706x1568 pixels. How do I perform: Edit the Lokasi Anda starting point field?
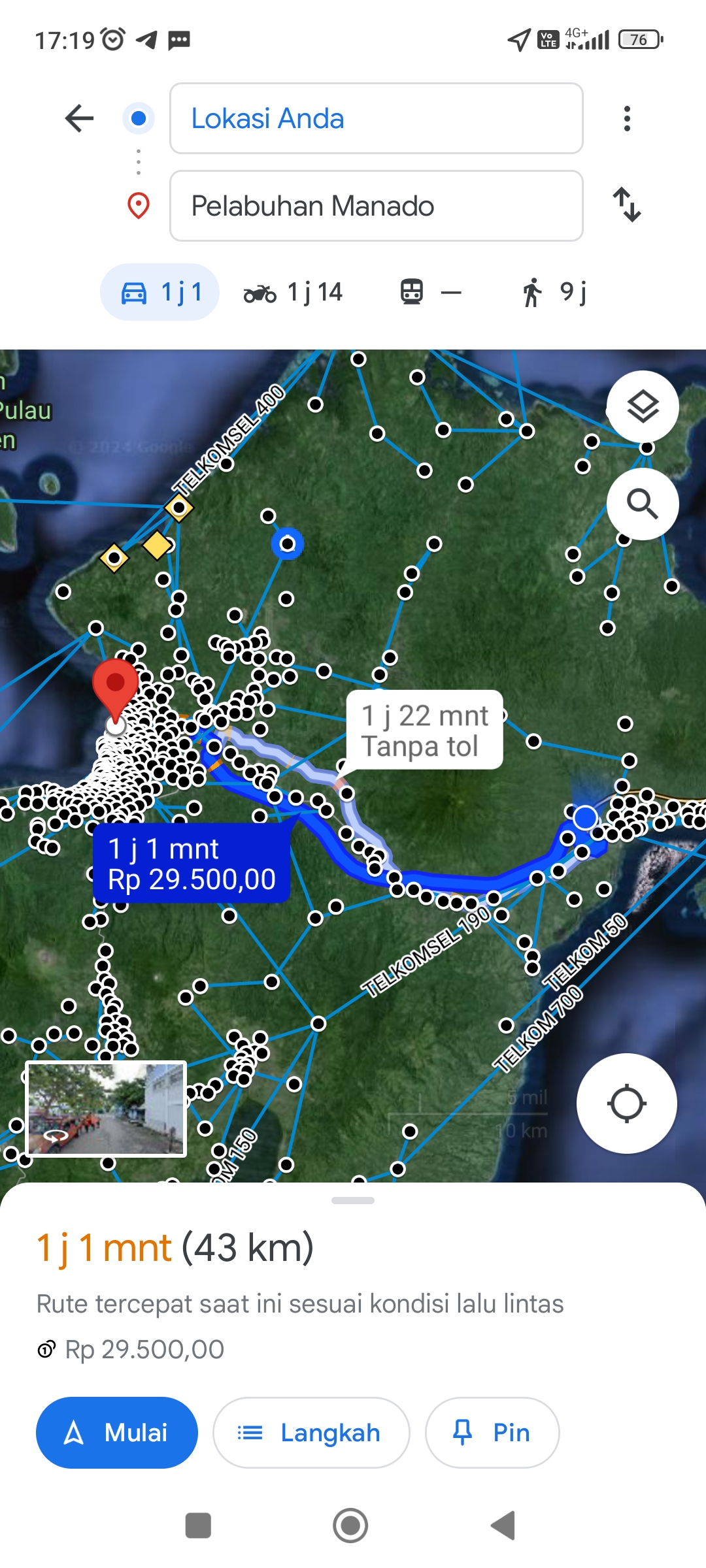(x=377, y=118)
